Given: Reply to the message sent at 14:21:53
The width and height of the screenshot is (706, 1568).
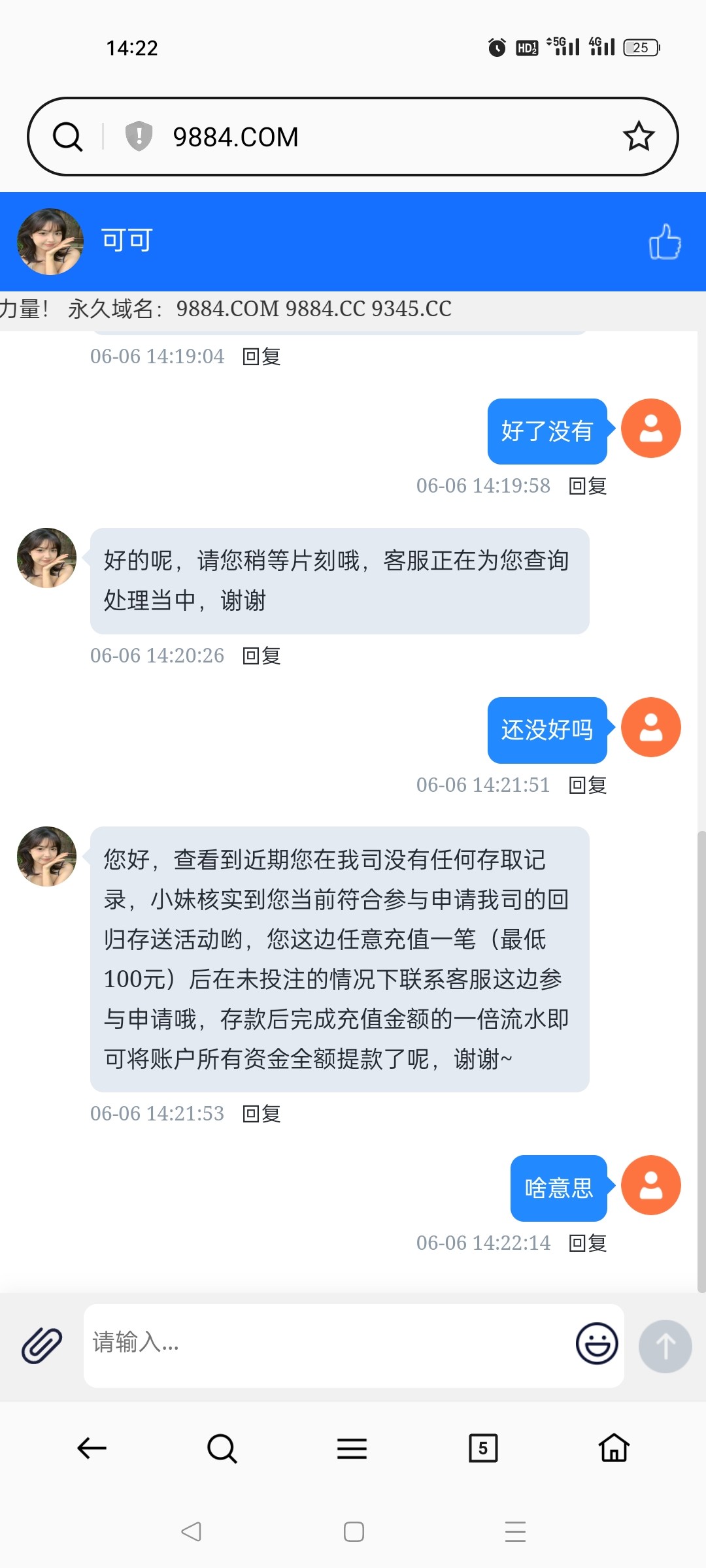Looking at the screenshot, I should click(261, 1114).
